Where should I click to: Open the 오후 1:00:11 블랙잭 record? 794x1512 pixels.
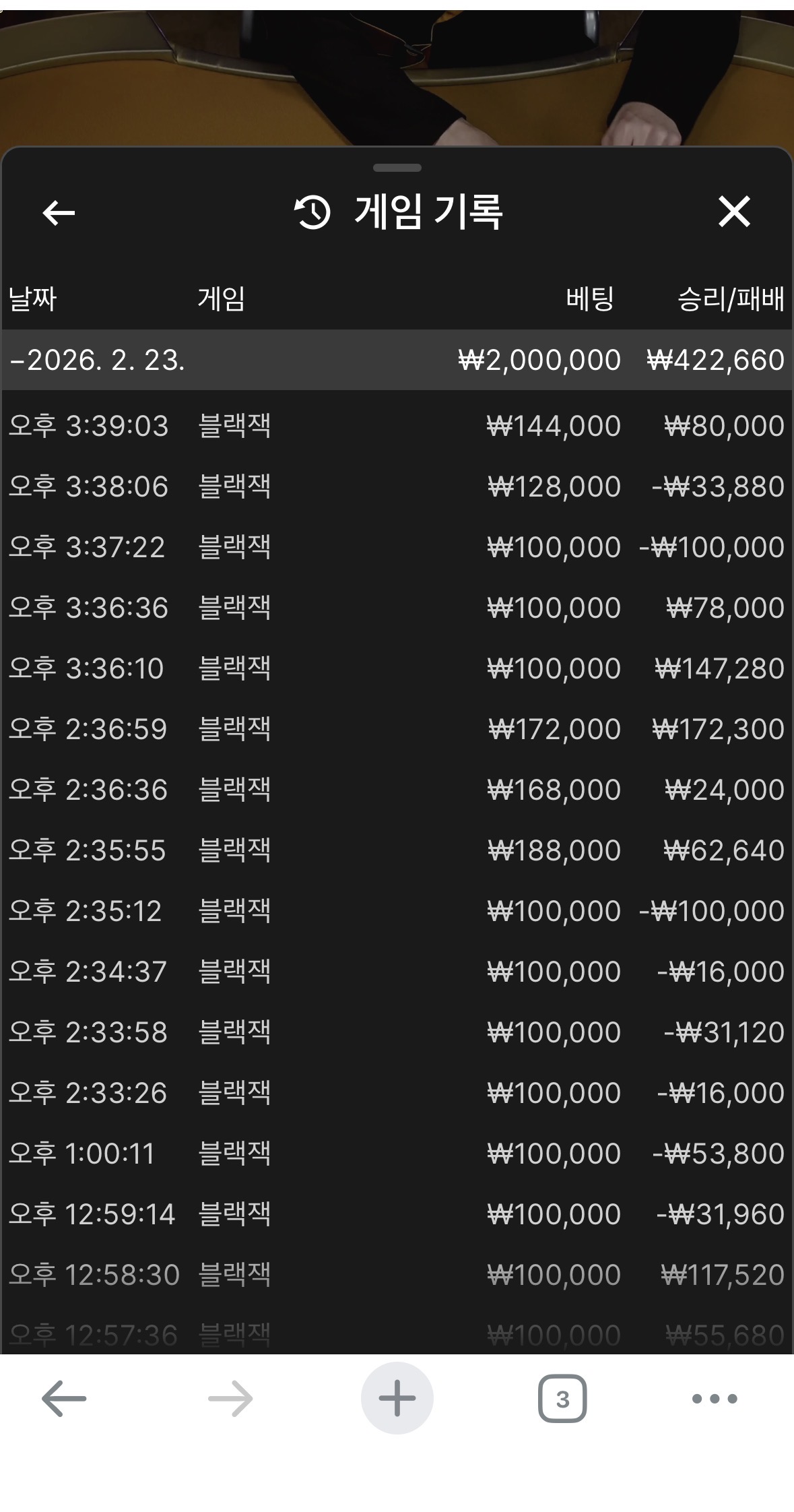click(396, 1154)
